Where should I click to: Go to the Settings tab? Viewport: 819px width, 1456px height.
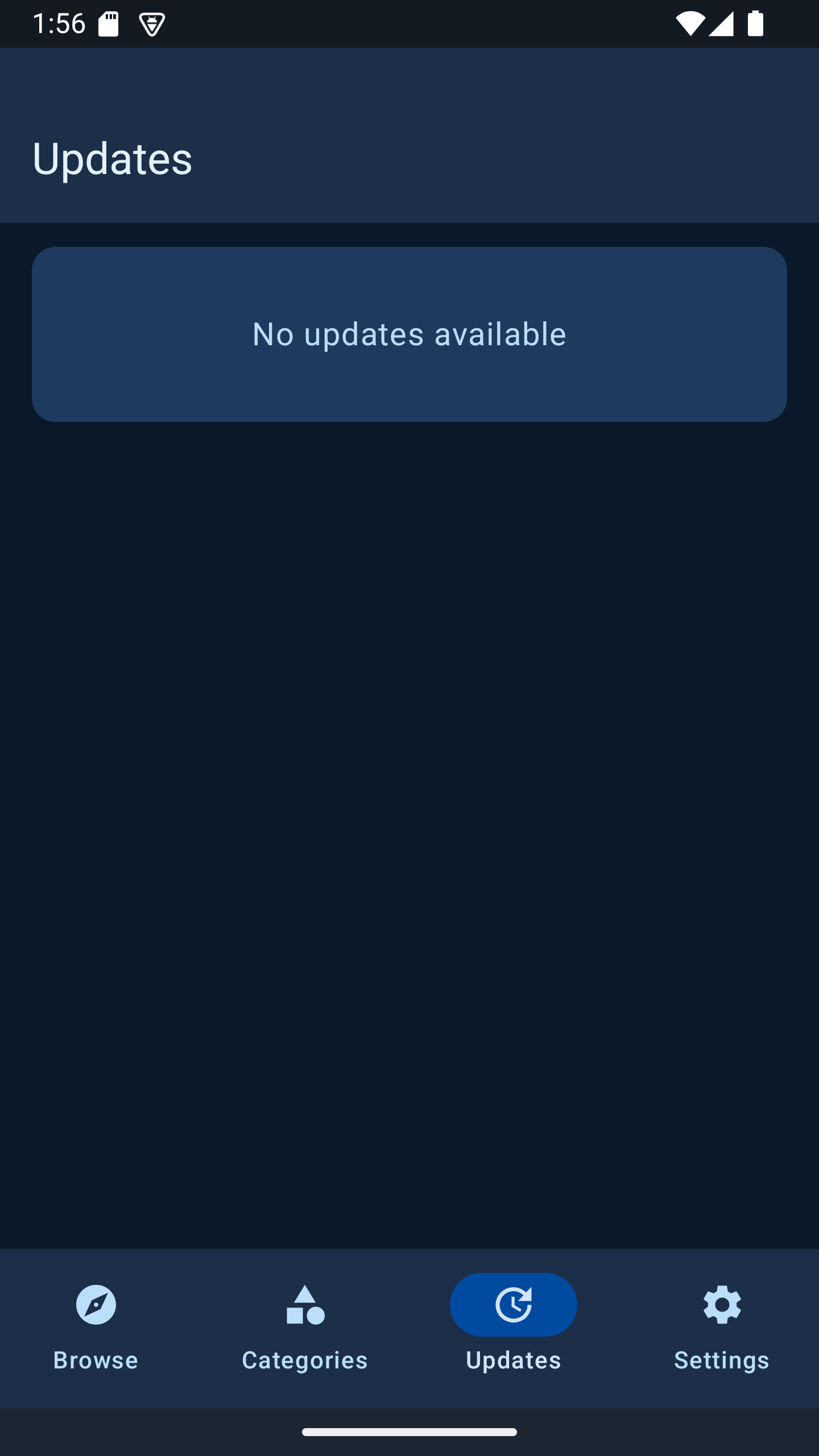(722, 1328)
